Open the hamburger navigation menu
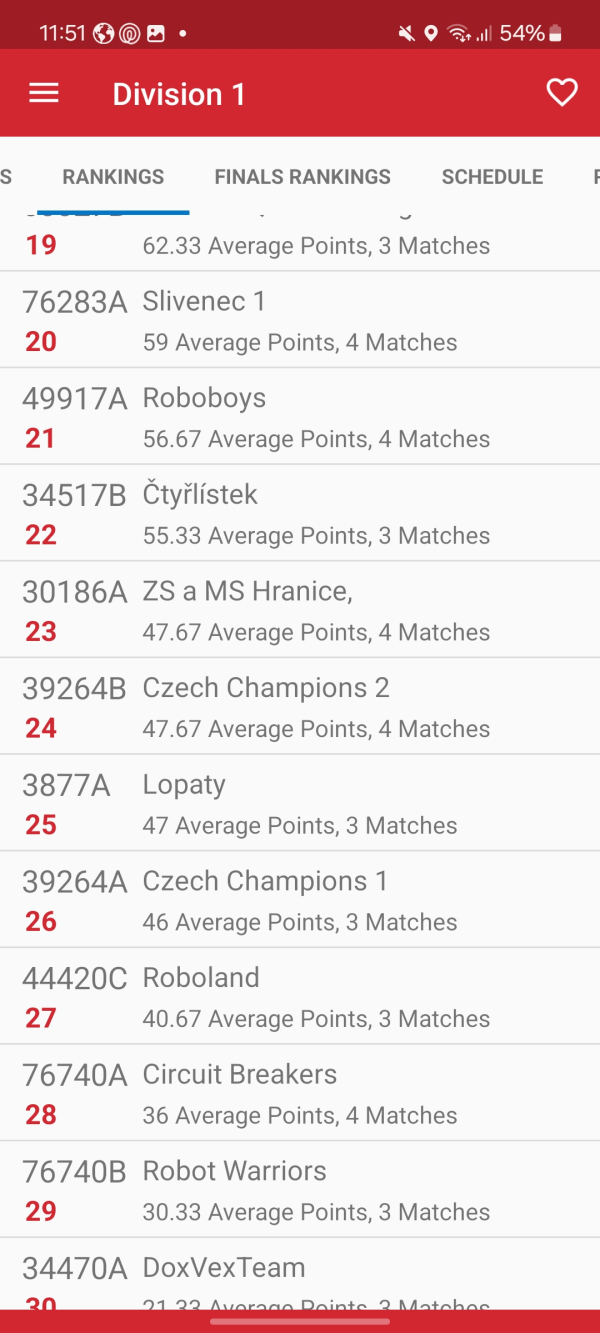The image size is (600, 1333). [x=44, y=94]
